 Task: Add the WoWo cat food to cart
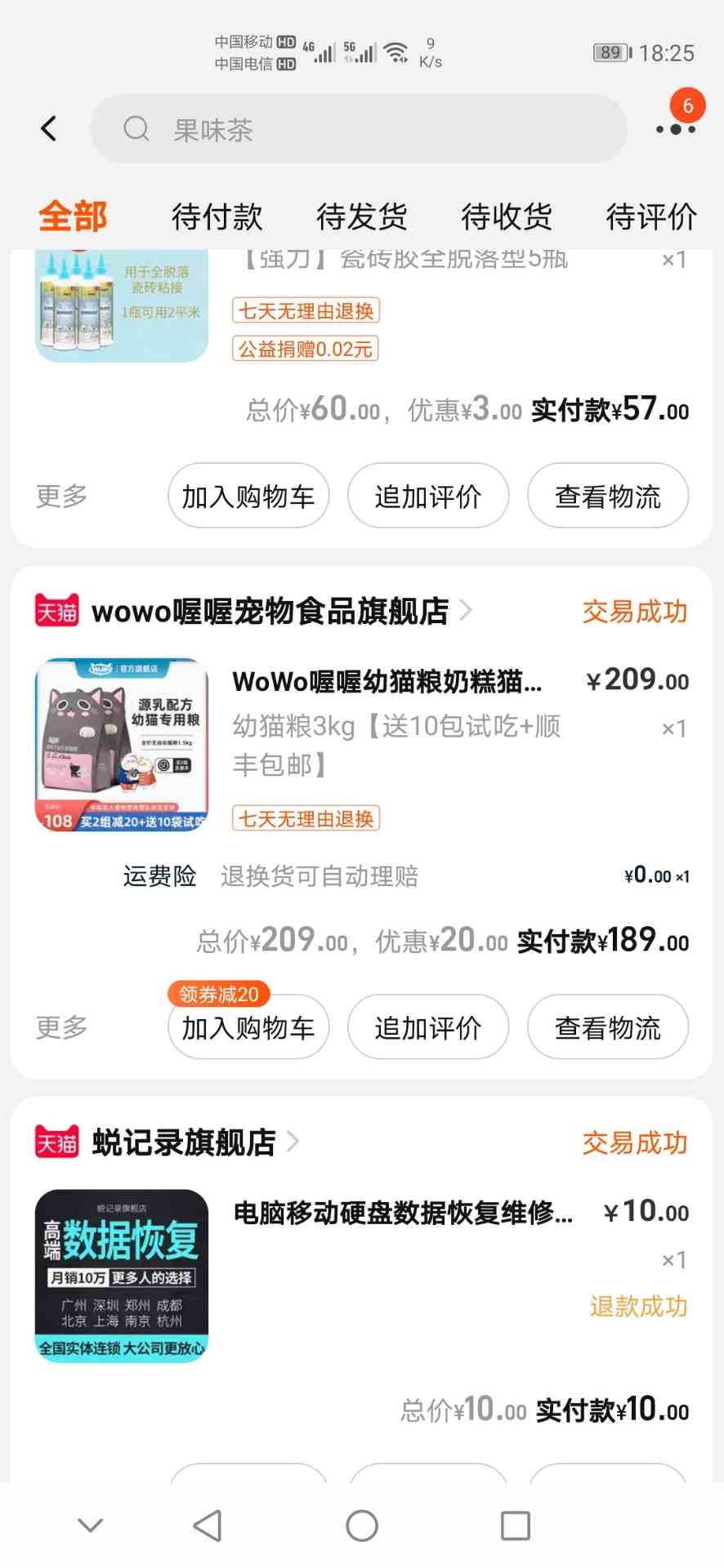248,1027
